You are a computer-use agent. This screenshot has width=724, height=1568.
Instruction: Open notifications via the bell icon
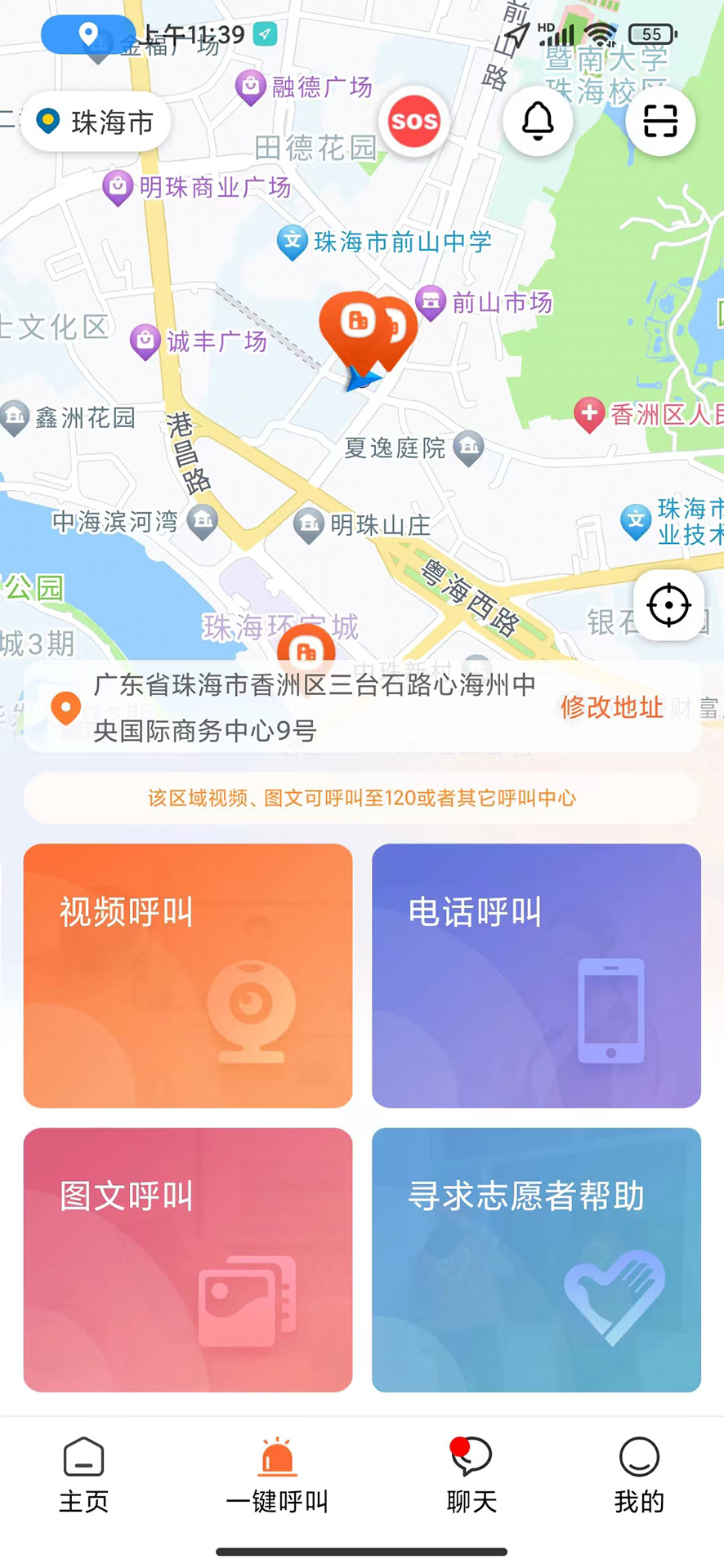pos(537,121)
